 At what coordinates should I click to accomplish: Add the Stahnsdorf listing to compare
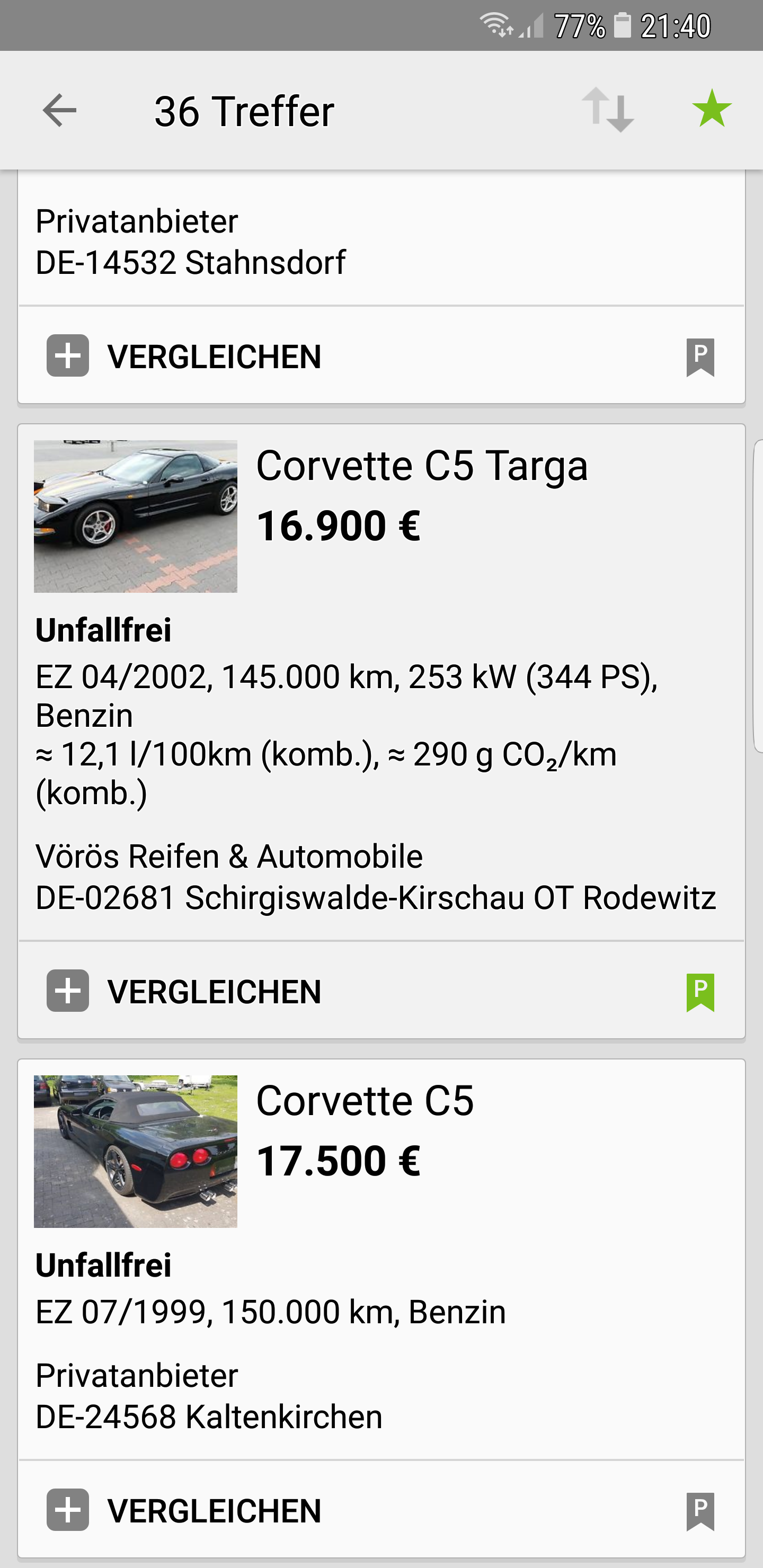(x=184, y=356)
